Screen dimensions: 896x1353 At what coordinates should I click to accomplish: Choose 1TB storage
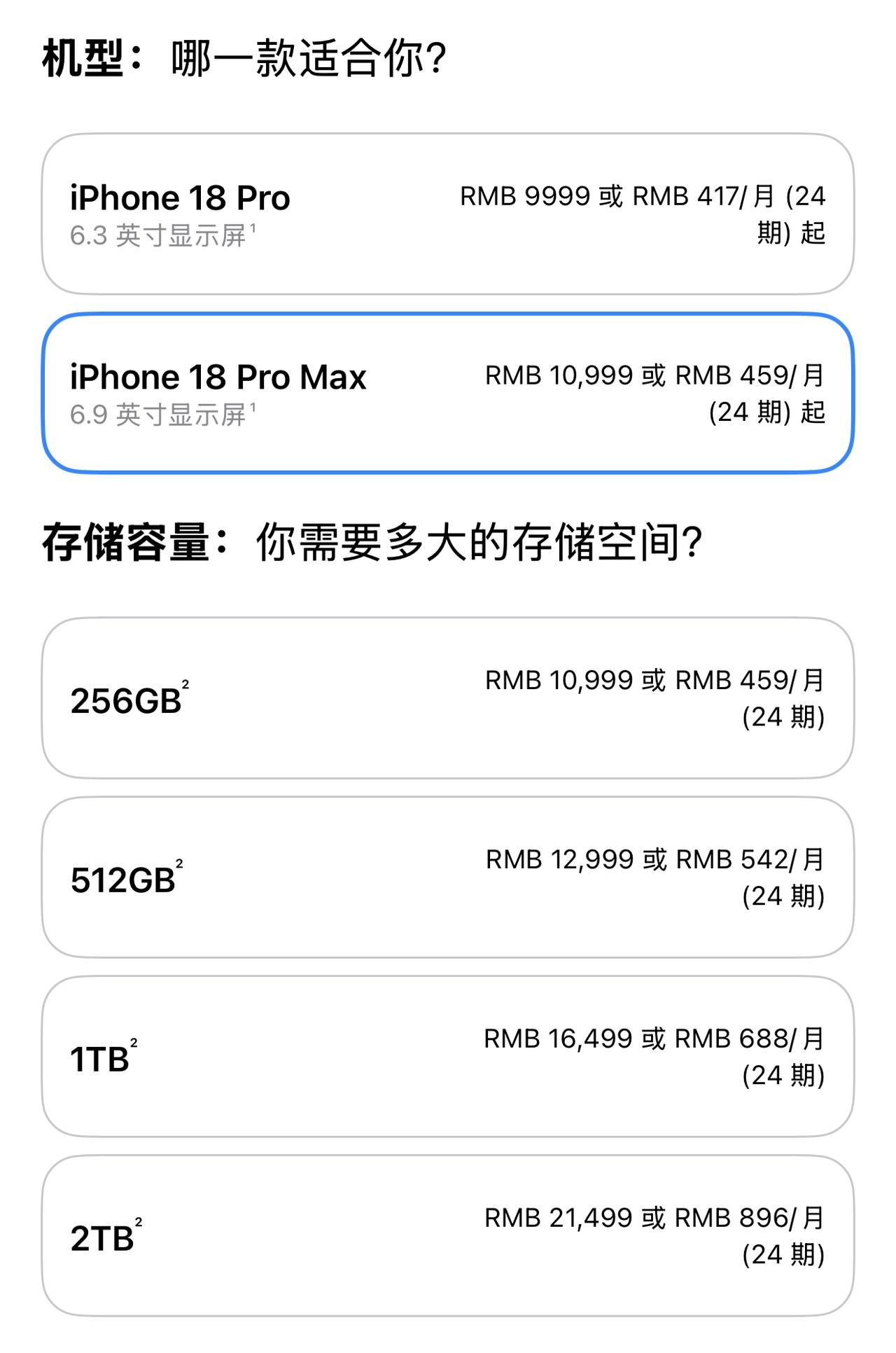(448, 1056)
